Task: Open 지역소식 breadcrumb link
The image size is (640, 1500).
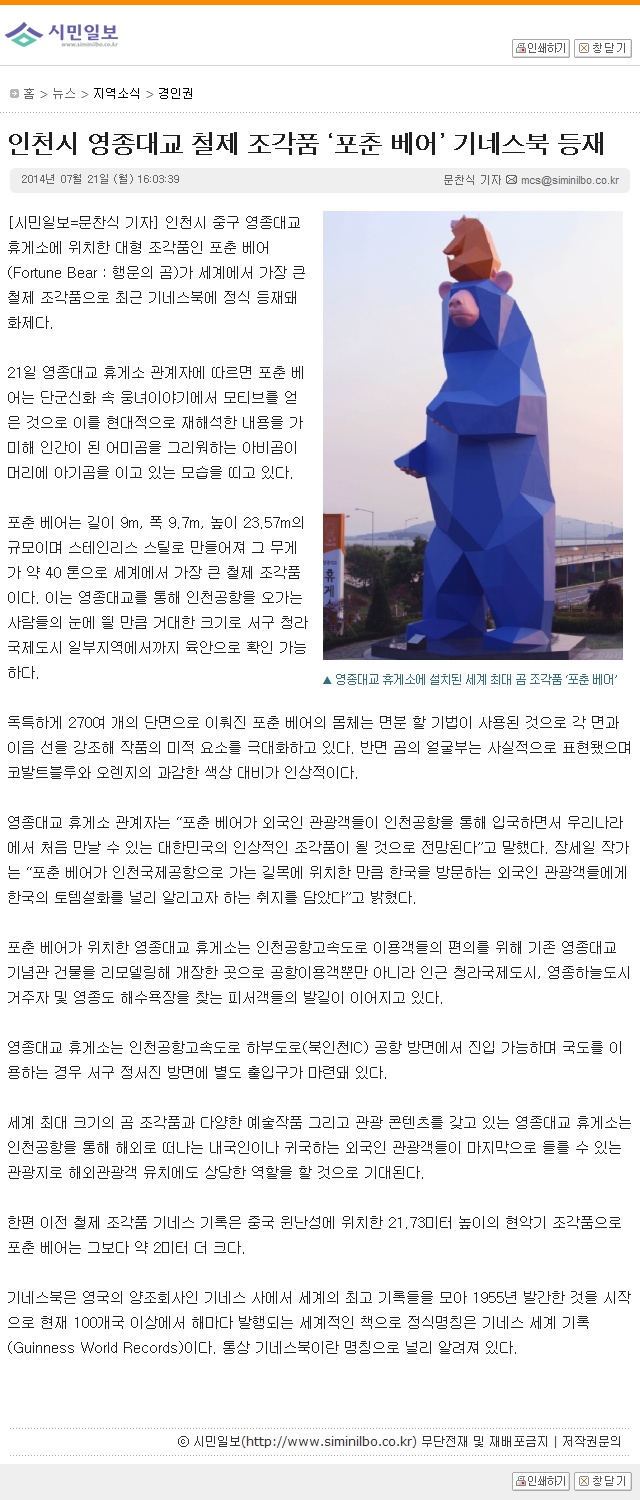Action: (x=116, y=93)
